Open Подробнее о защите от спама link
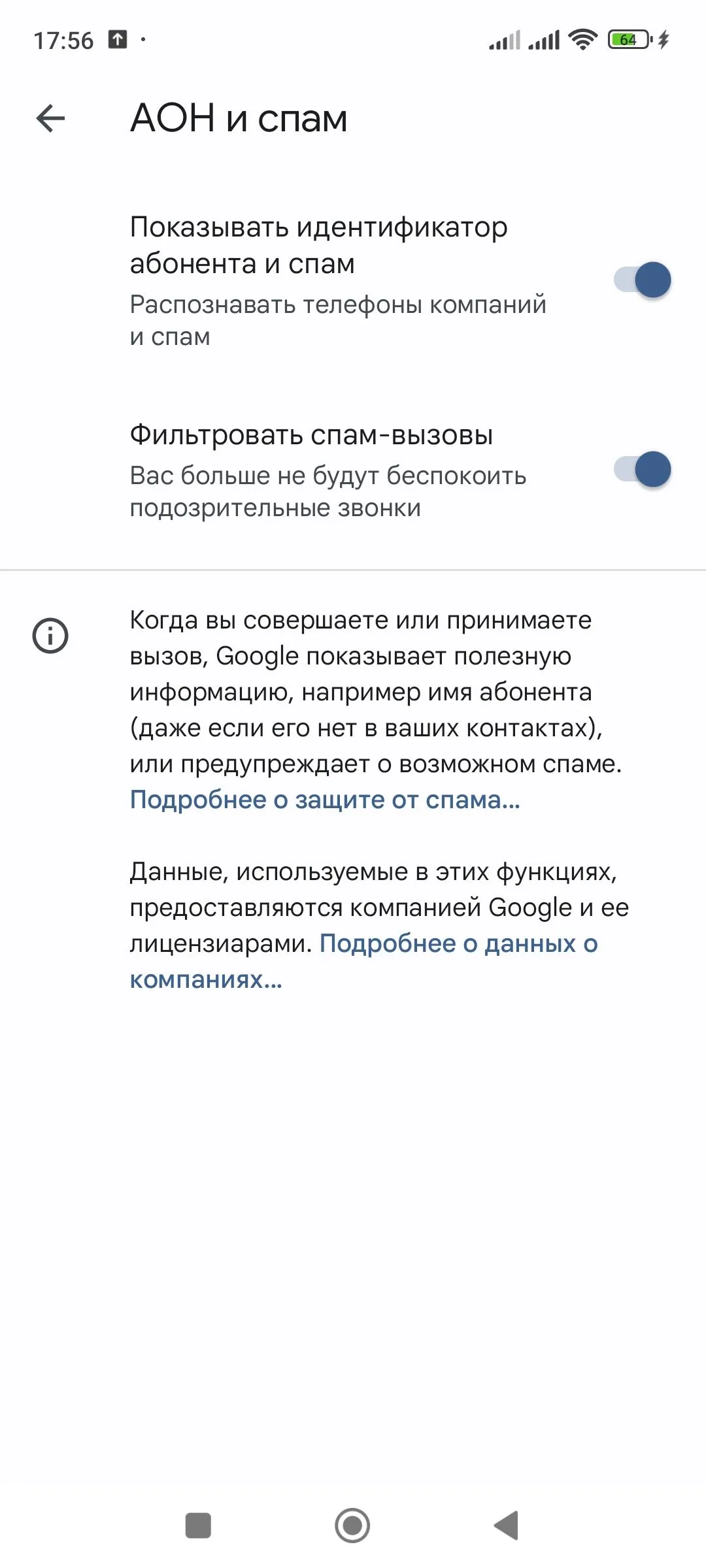Image resolution: width=706 pixels, height=1568 pixels. (325, 800)
